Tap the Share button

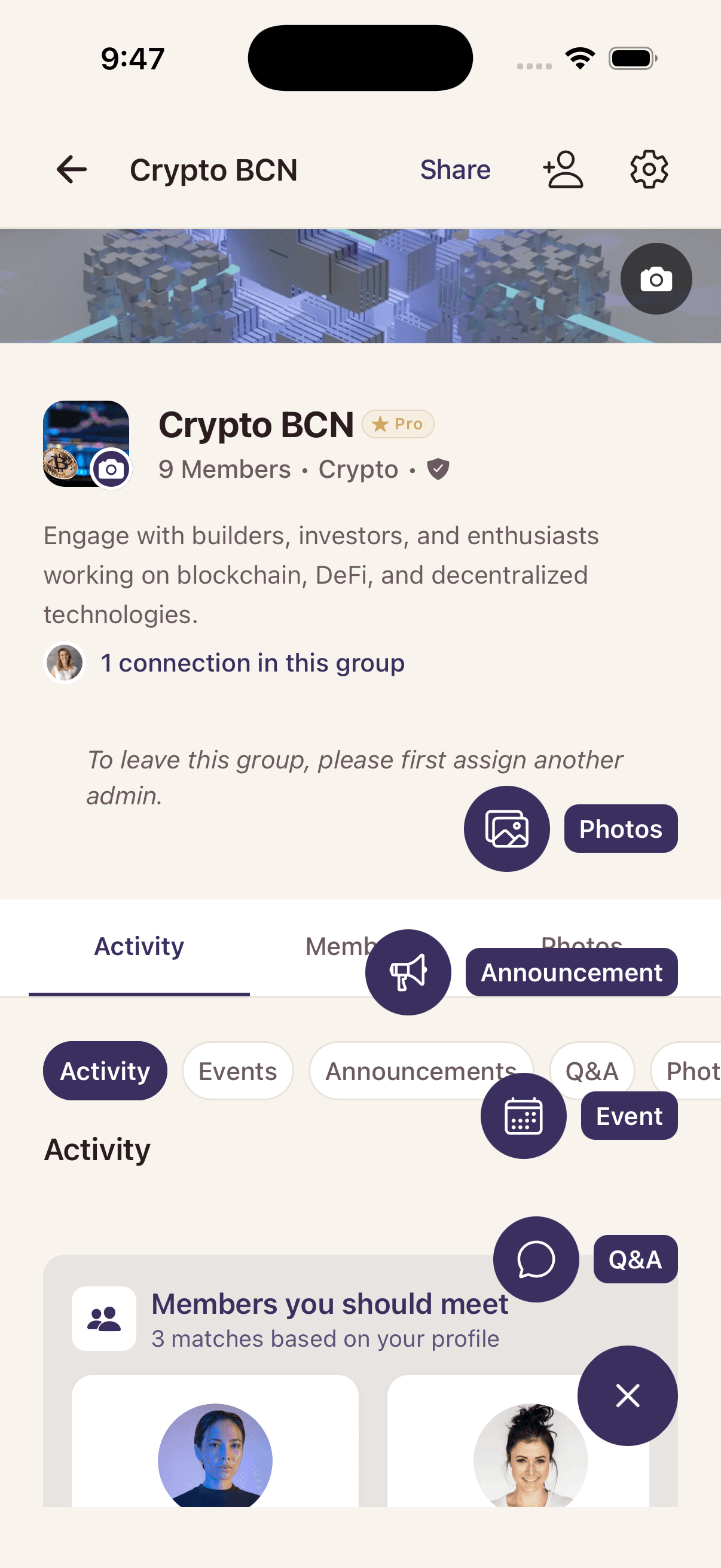[455, 170]
